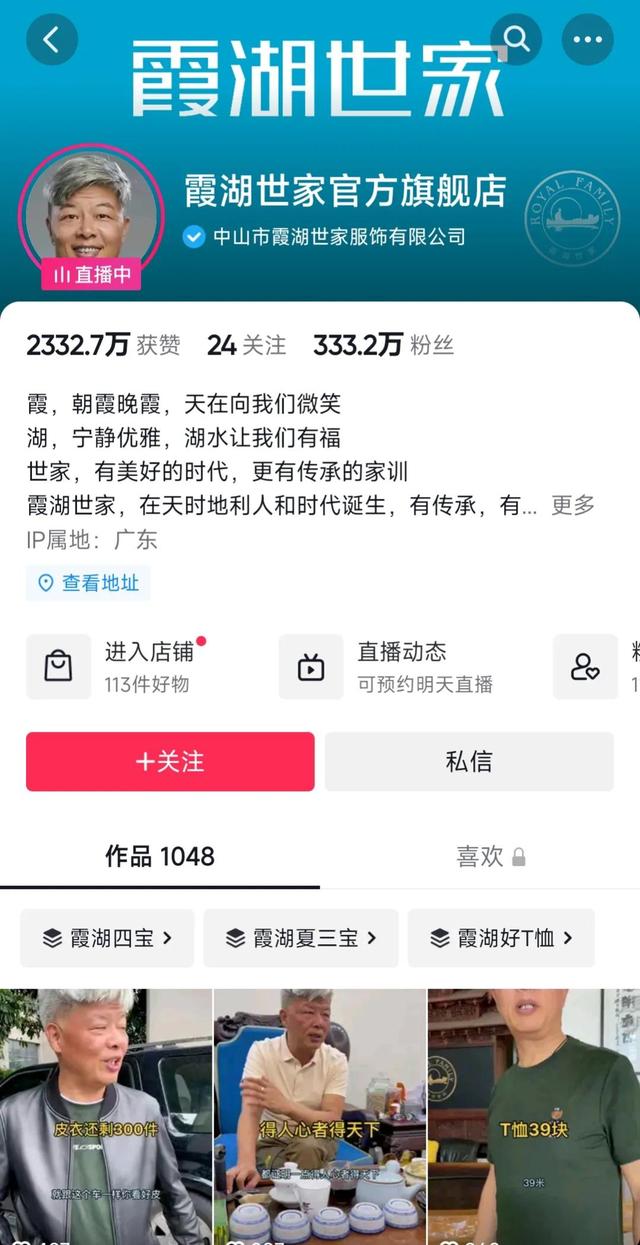Open the 霞湖夏三宝 collection chip
Image resolution: width=640 pixels, height=1245 pixels.
(300, 938)
